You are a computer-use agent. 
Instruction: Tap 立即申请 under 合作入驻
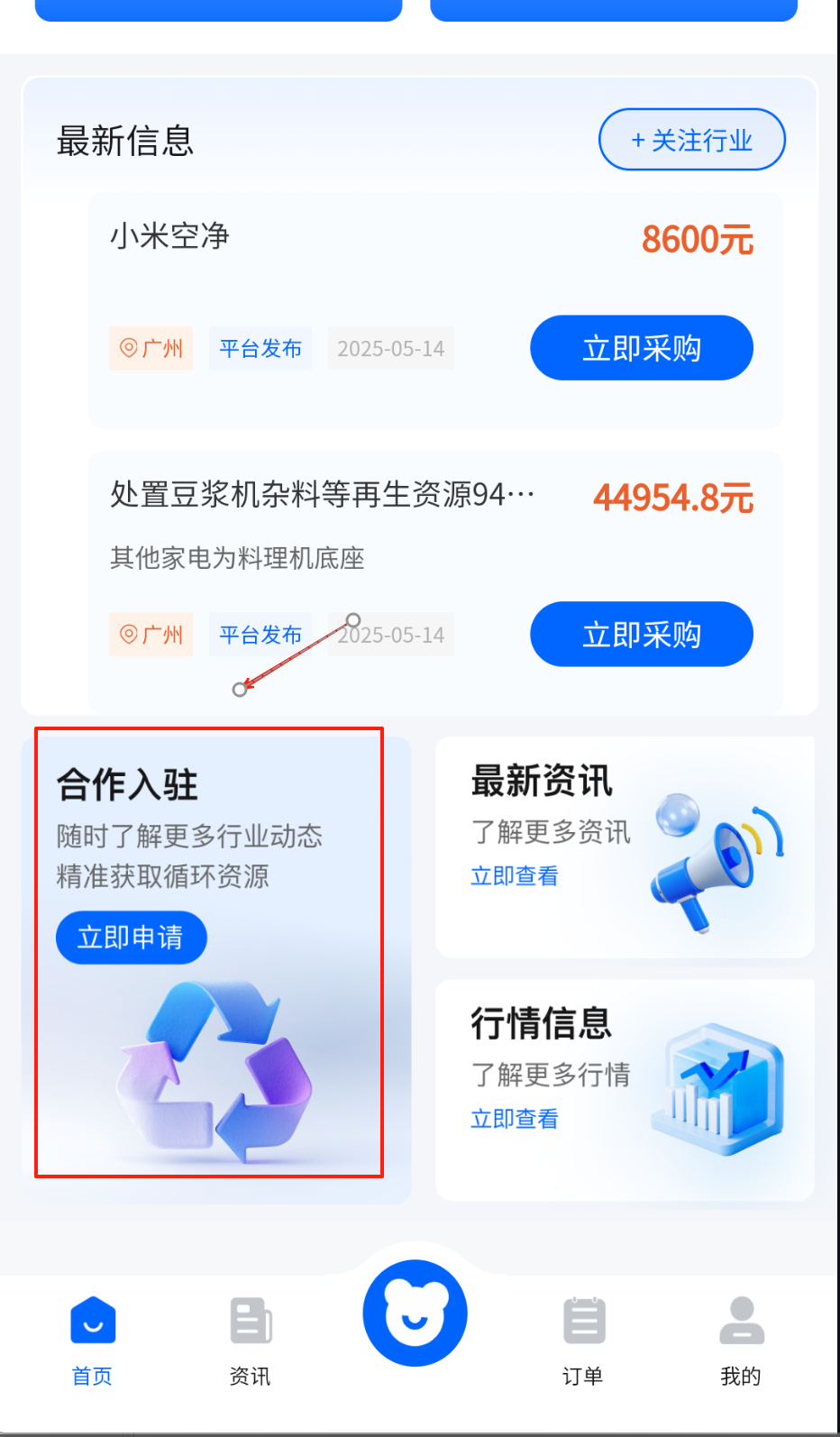[131, 938]
